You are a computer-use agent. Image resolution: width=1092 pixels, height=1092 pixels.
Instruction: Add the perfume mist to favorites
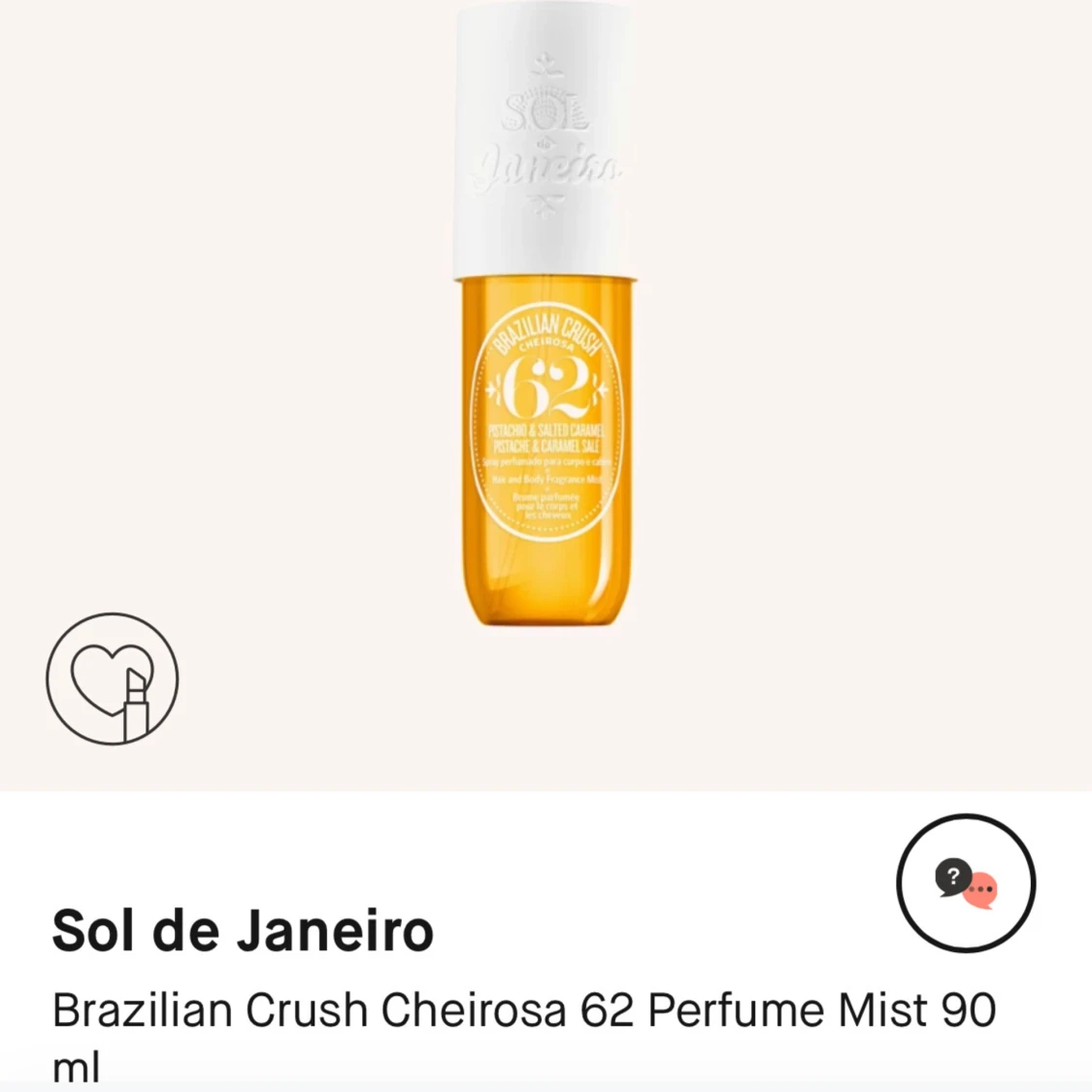(x=113, y=678)
